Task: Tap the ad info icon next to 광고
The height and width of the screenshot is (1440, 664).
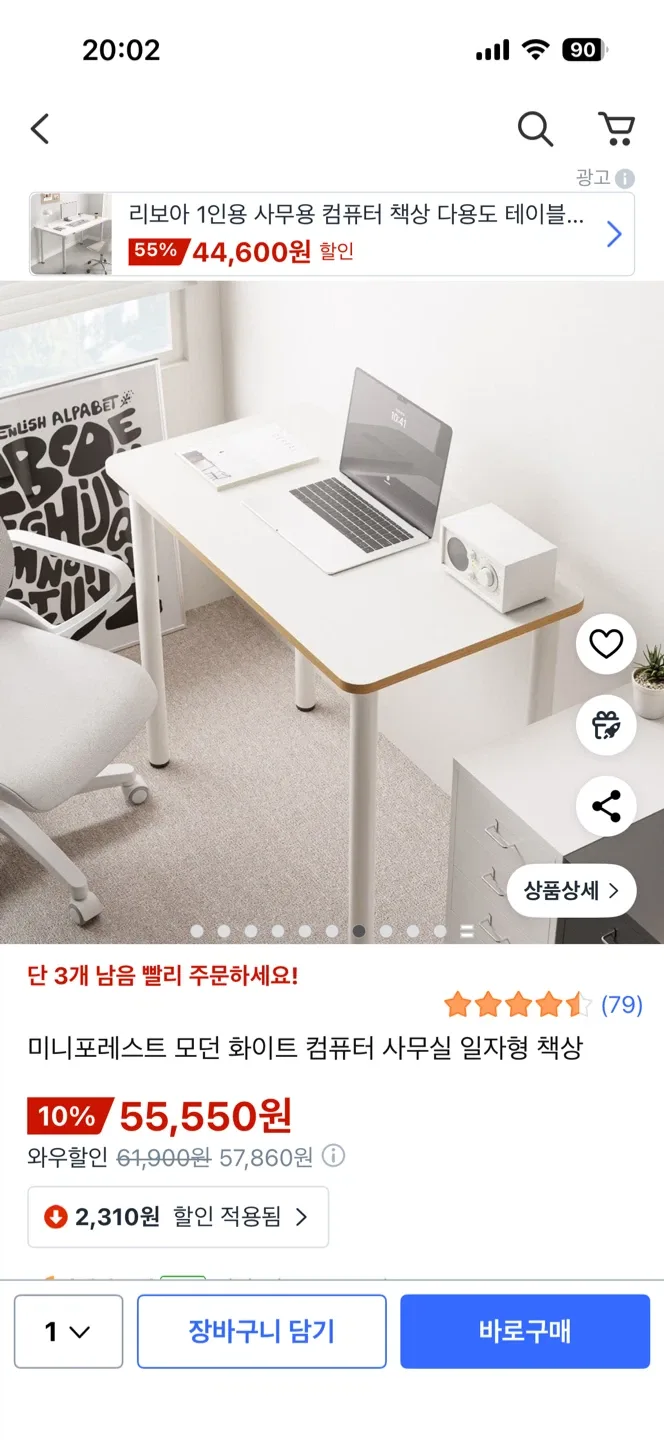Action: 625,179
